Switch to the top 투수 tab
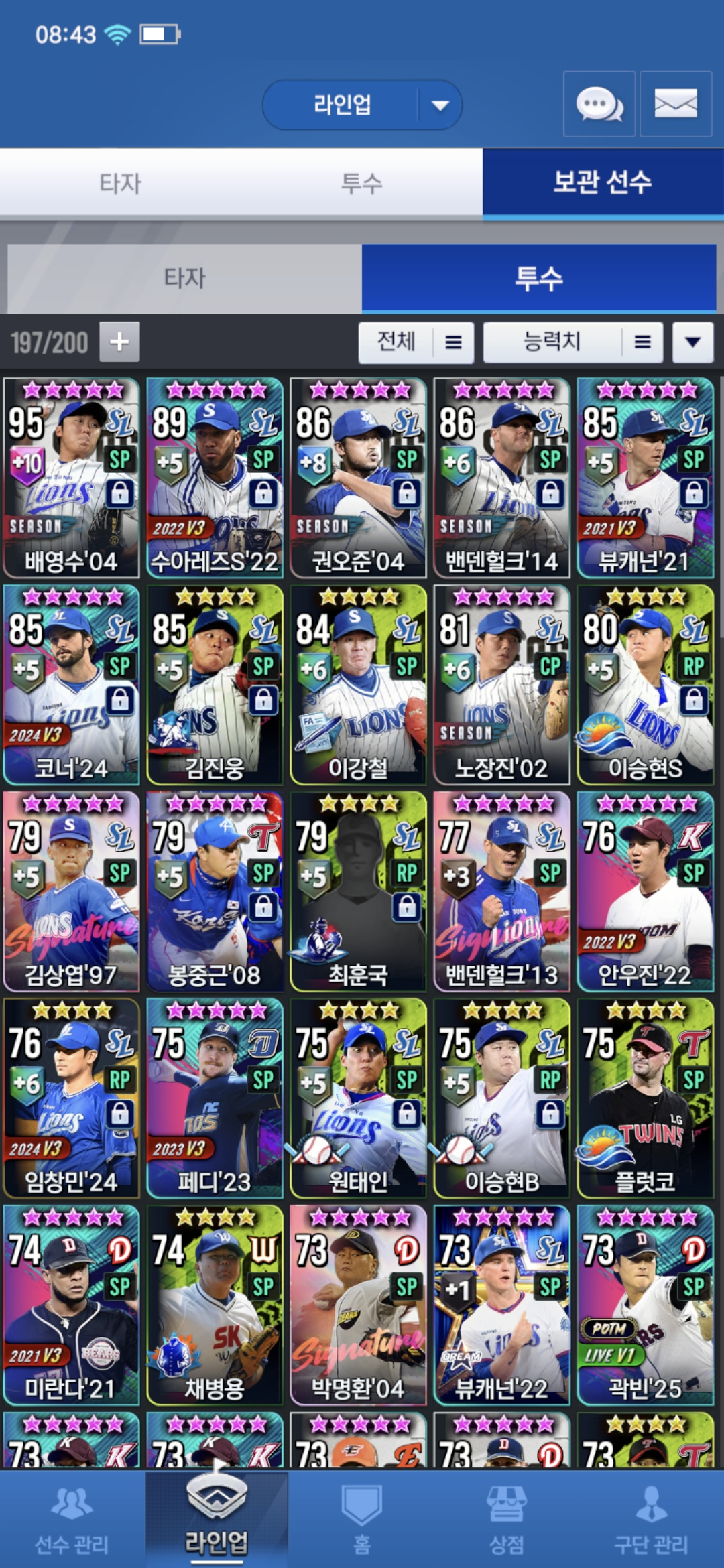The height and width of the screenshot is (1568, 724). pyautogui.click(x=362, y=182)
